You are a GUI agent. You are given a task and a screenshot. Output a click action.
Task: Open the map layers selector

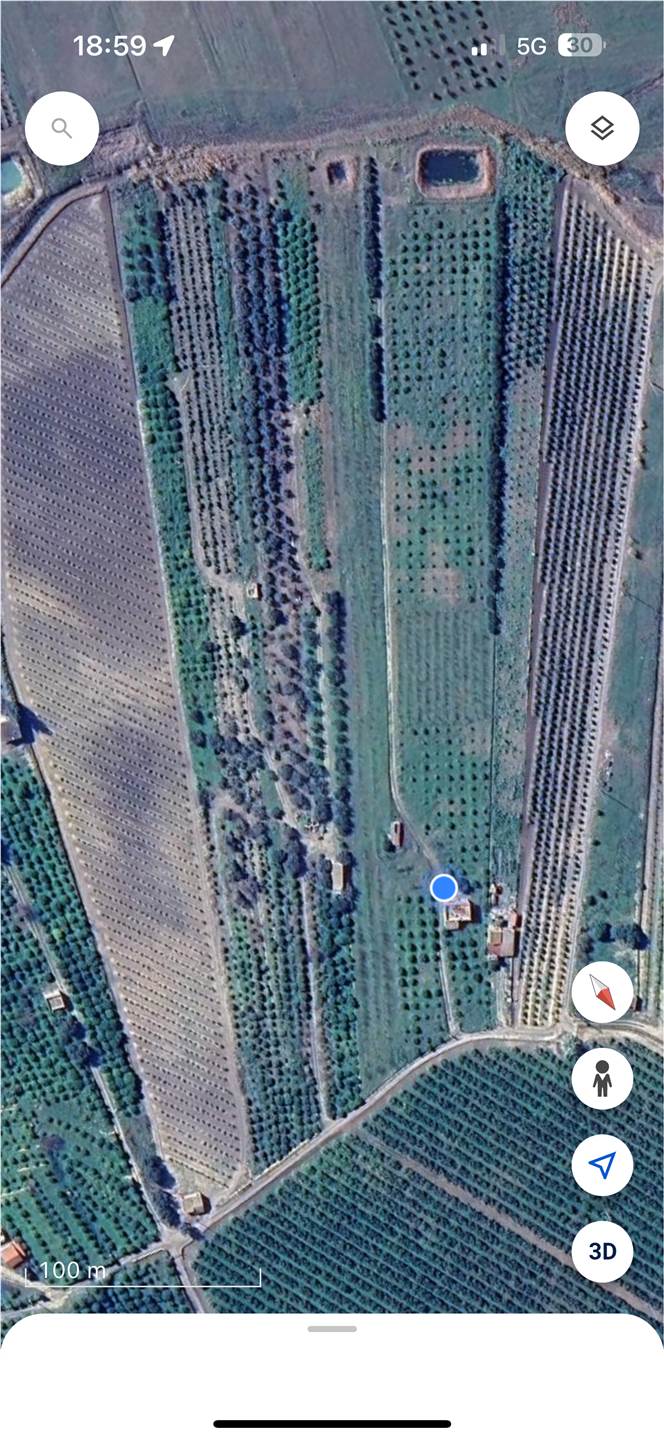[x=602, y=129]
